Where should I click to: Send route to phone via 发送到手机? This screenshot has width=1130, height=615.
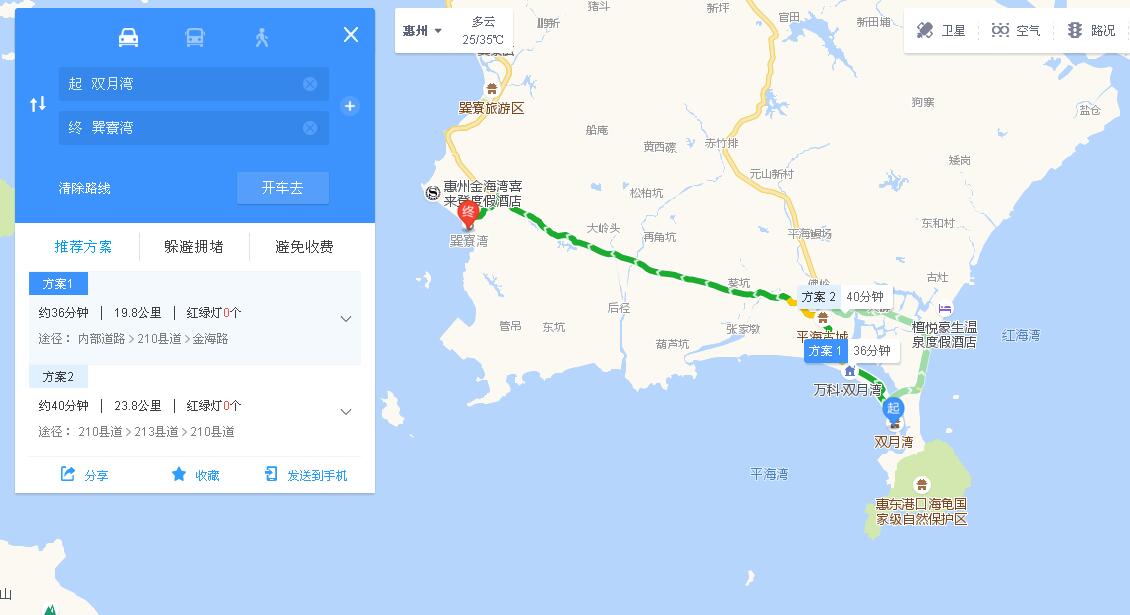[x=306, y=475]
